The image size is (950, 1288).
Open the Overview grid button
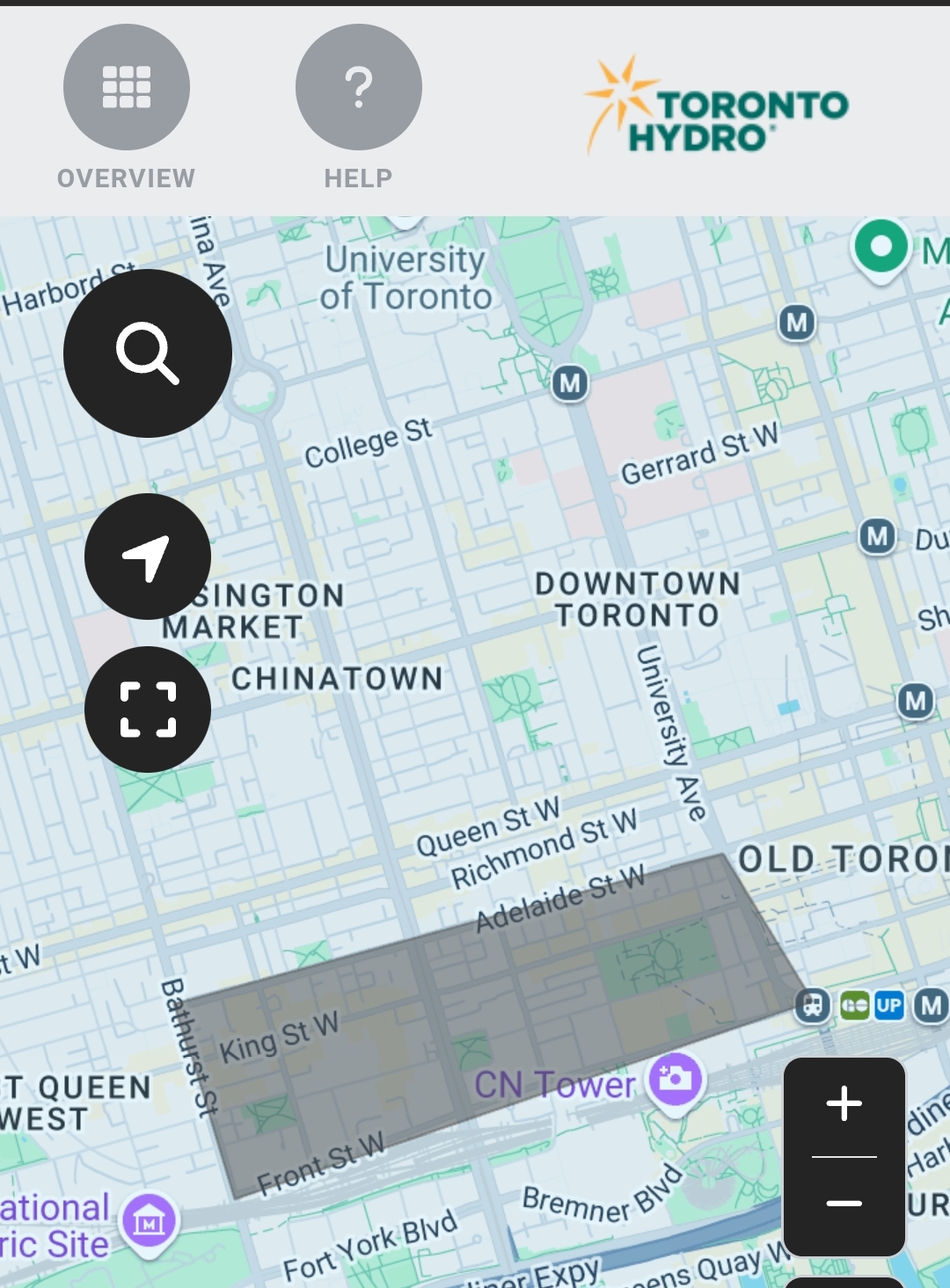(127, 87)
